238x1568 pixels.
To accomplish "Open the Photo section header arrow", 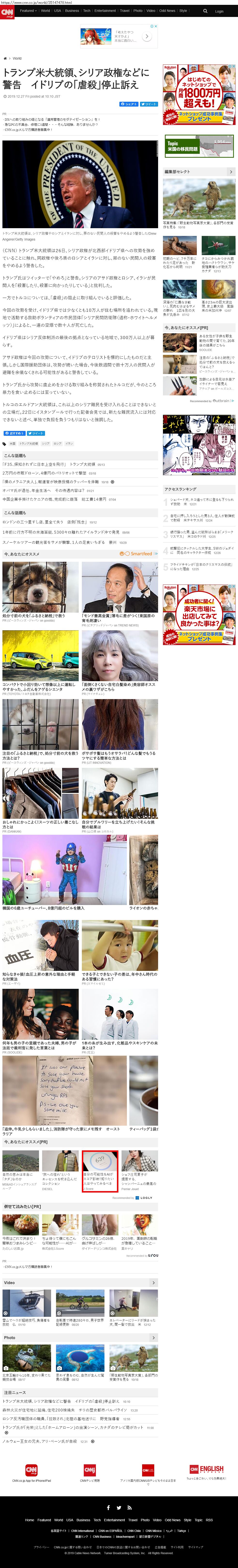I will point(154,1354).
